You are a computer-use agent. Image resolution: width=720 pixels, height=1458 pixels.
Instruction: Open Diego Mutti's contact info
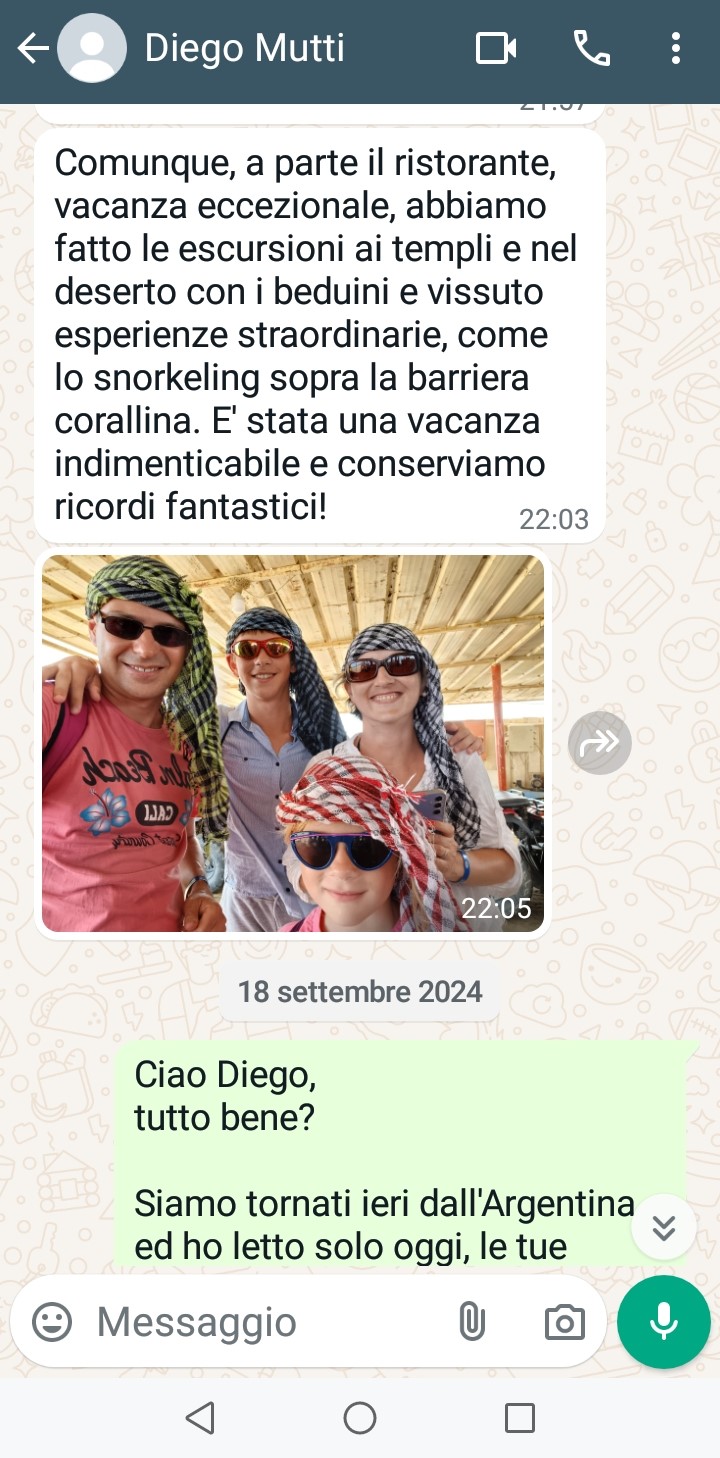coord(245,48)
